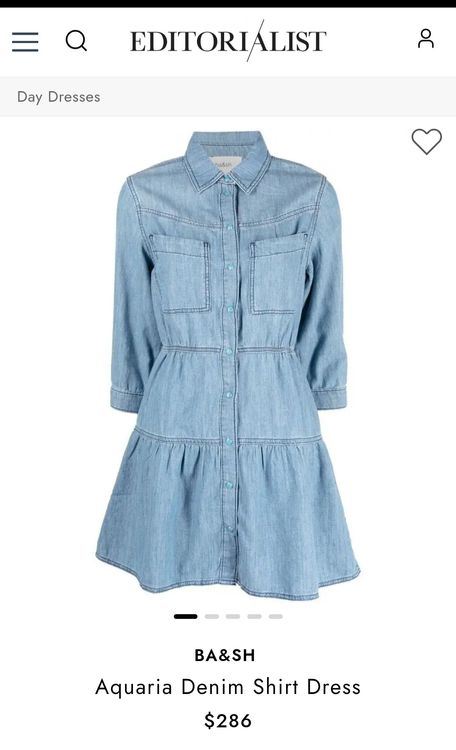Open the hamburger menu
The width and height of the screenshot is (456, 750).
25,42
